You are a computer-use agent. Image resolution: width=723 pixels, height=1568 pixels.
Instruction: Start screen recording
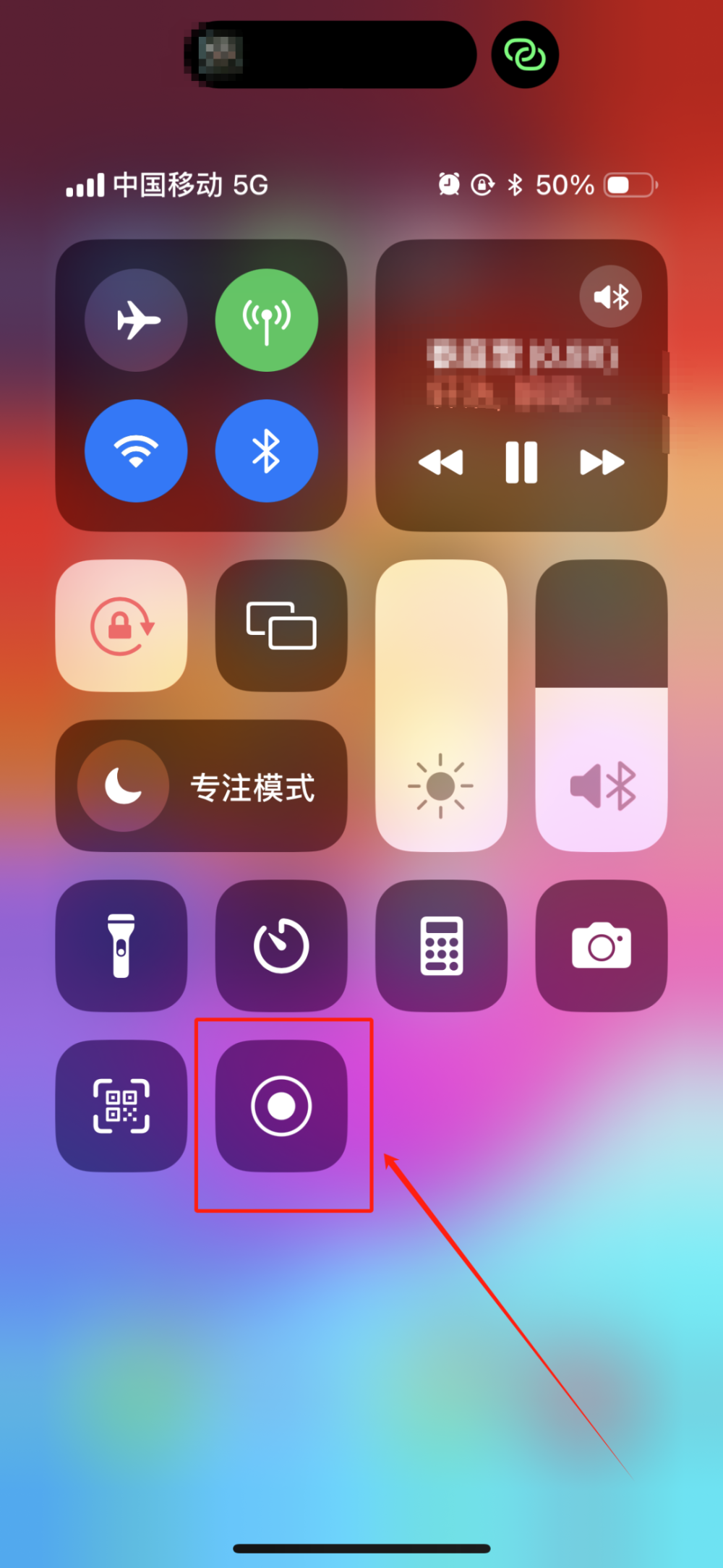(x=281, y=1105)
